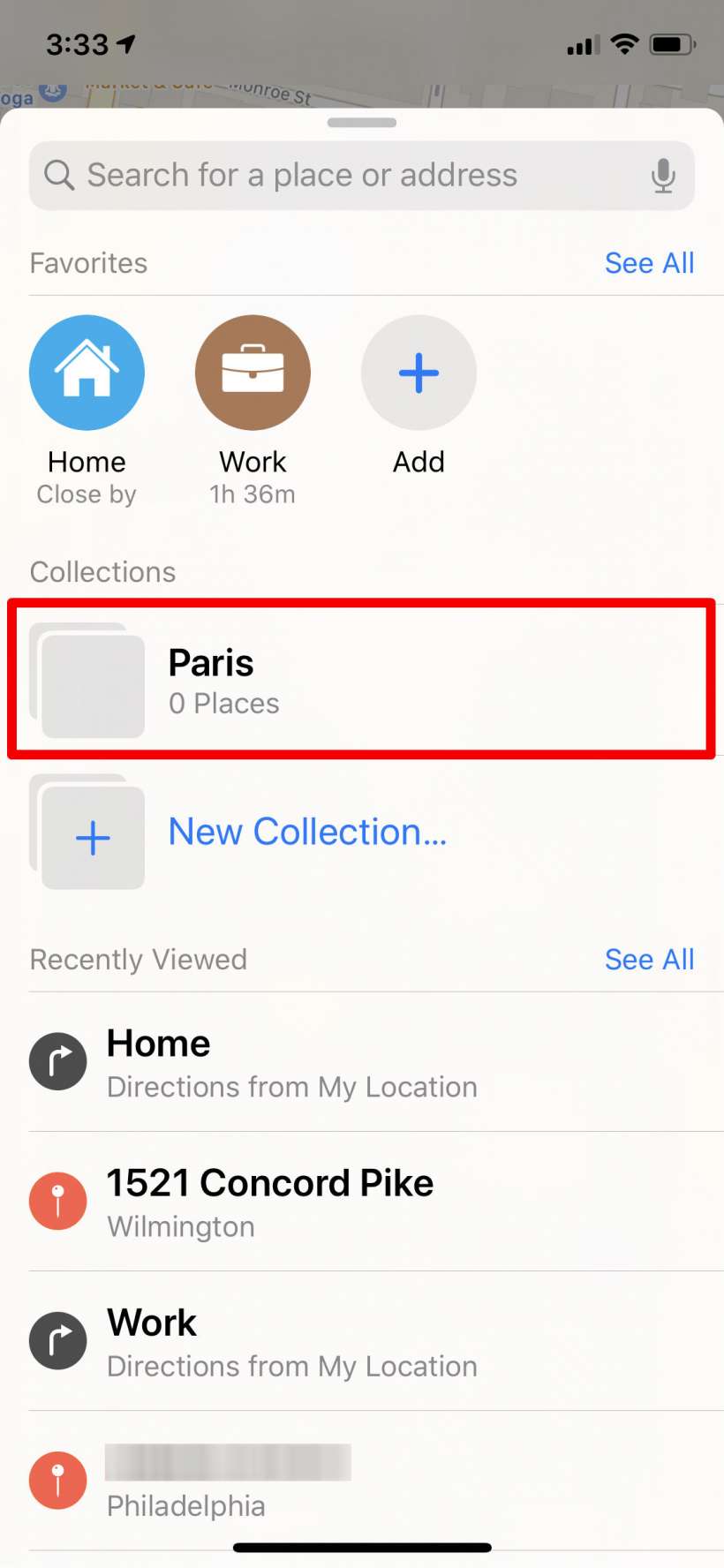The width and height of the screenshot is (724, 1568).
Task: Tap the microphone for voice search
Action: coord(663,176)
